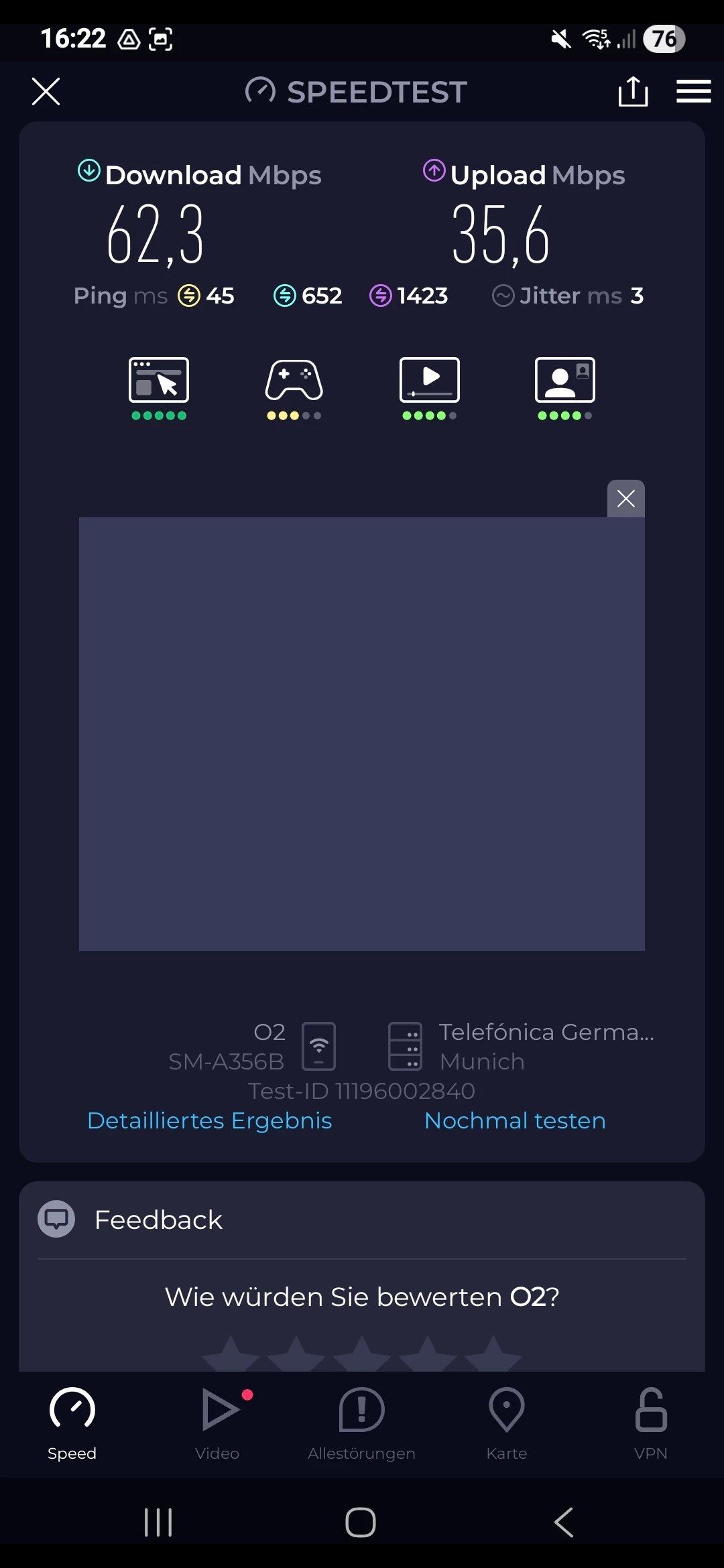This screenshot has height=1568, width=724.
Task: Check the gaming quality rating
Action: [x=294, y=387]
